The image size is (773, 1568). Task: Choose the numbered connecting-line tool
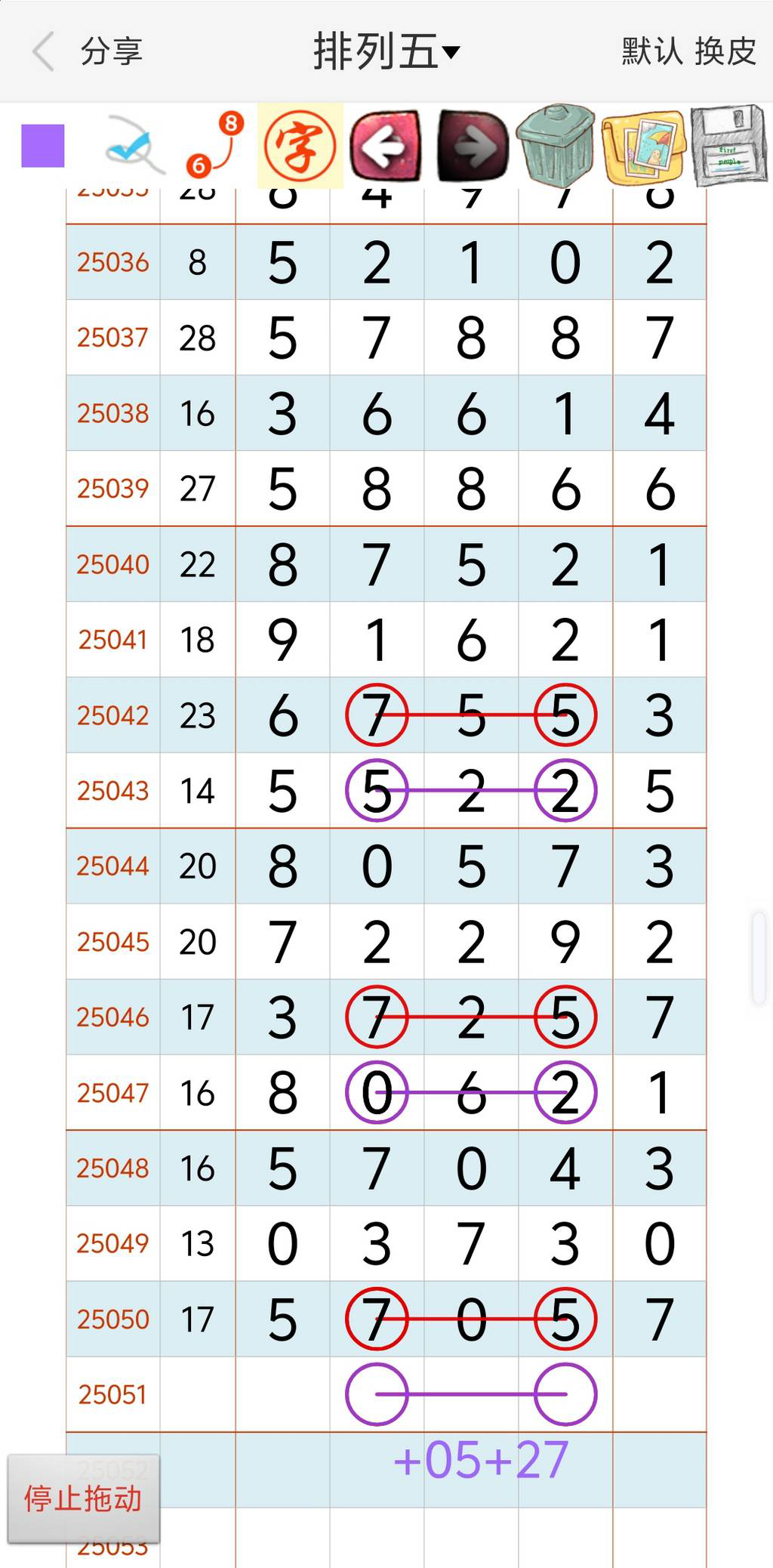pyautogui.click(x=215, y=145)
